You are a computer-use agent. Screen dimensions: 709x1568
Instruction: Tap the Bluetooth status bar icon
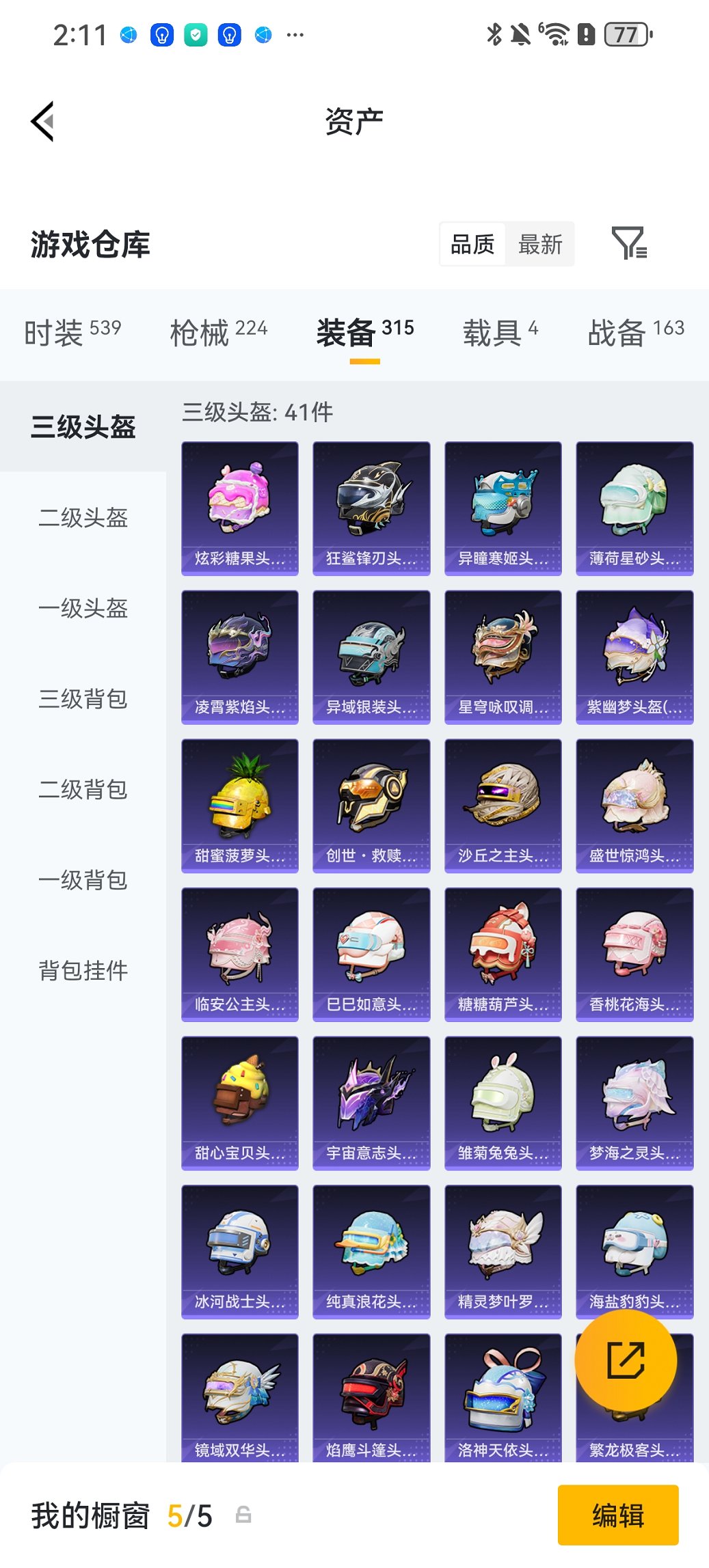coord(494,33)
